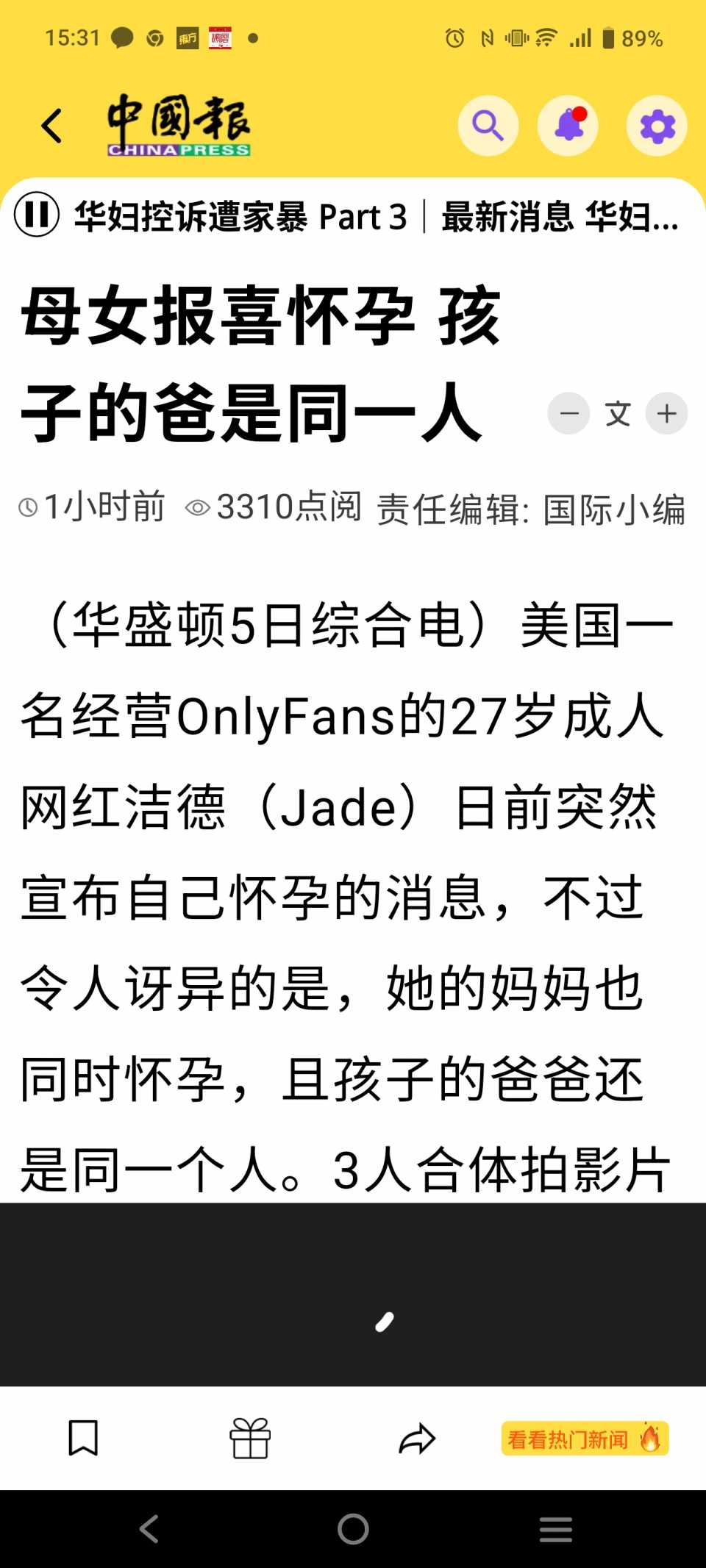Pause the audio ticker playback

point(37,215)
